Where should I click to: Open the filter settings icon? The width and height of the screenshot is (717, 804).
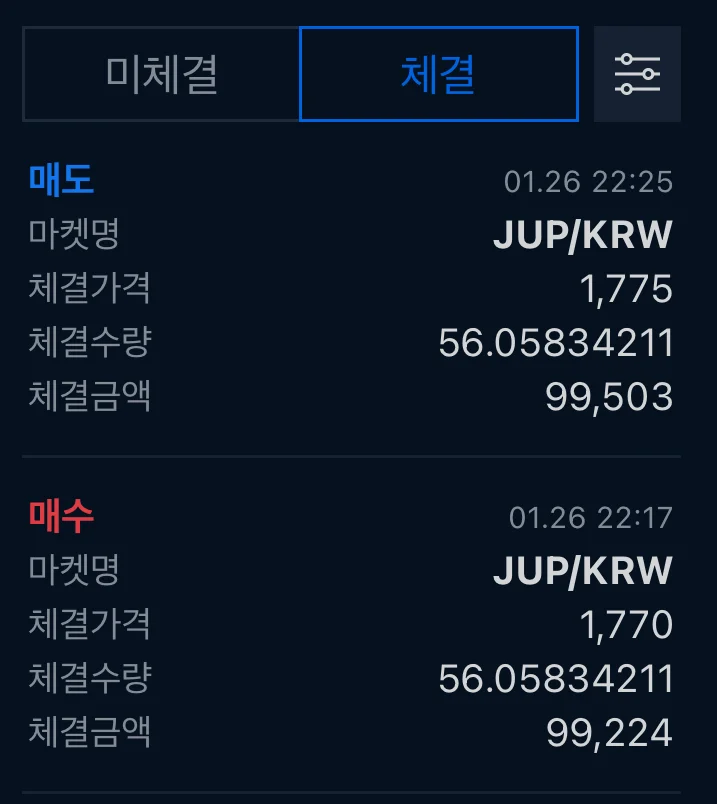(637, 74)
